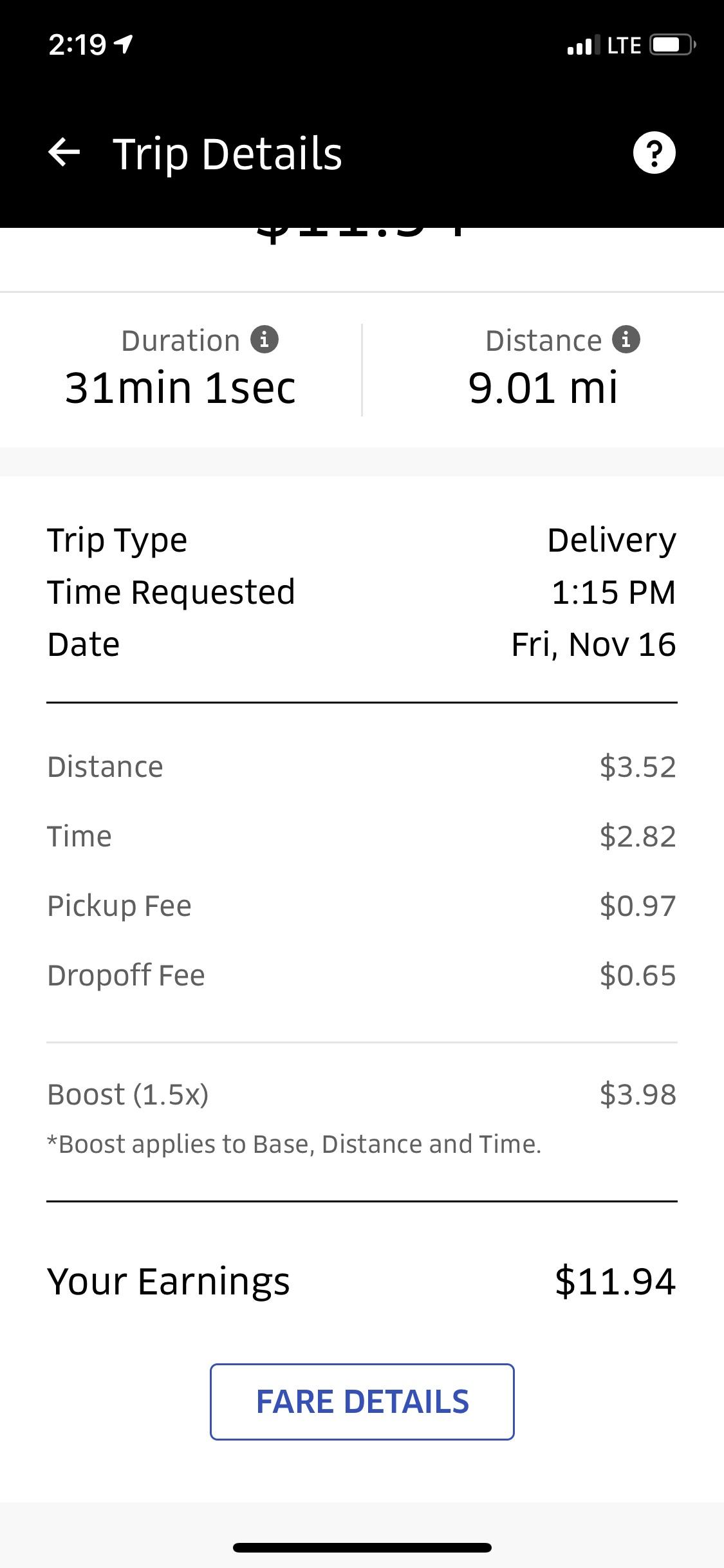
Task: Open the help question mark icon
Action: (655, 153)
